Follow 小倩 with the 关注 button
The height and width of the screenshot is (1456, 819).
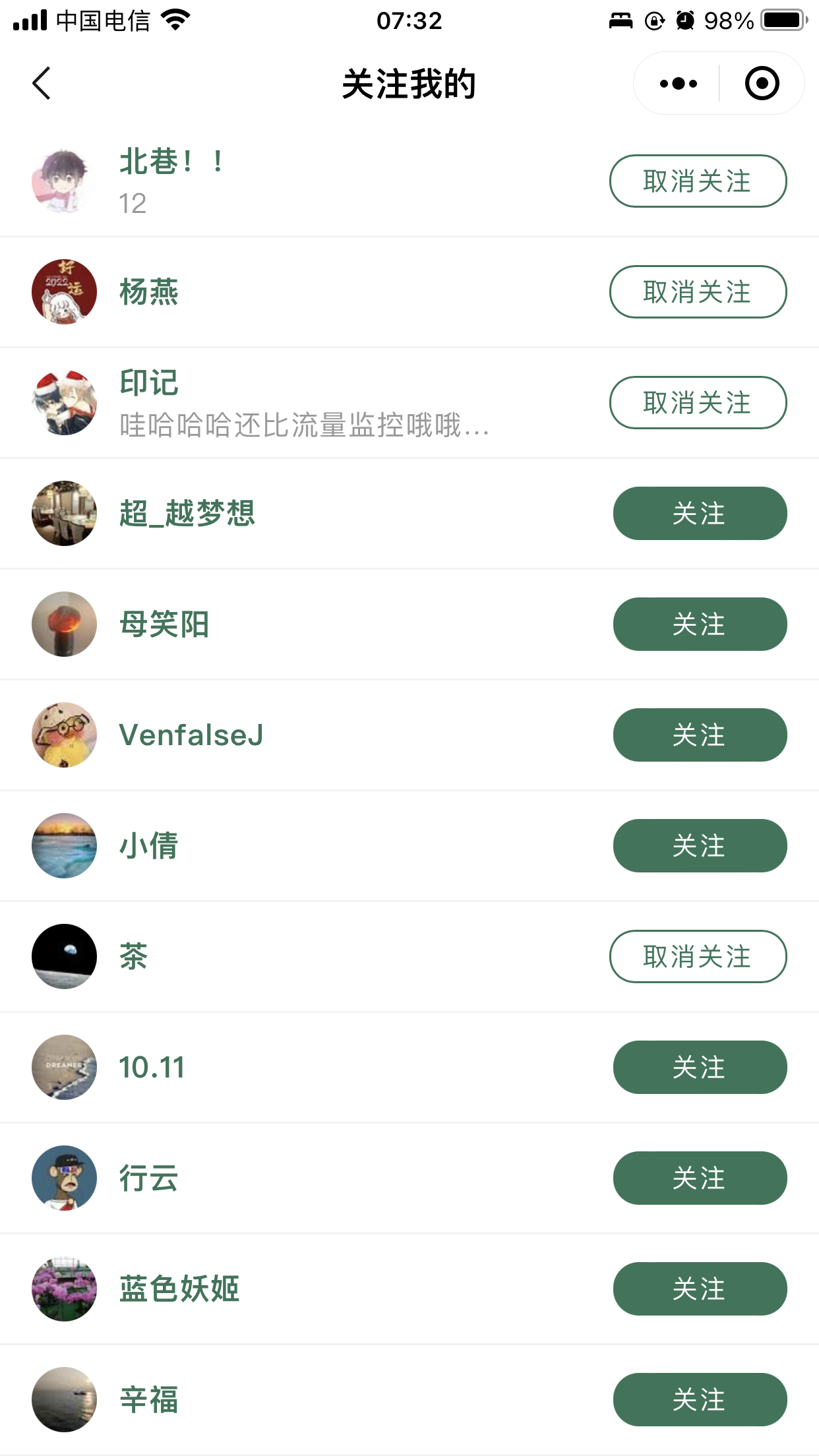pos(700,846)
